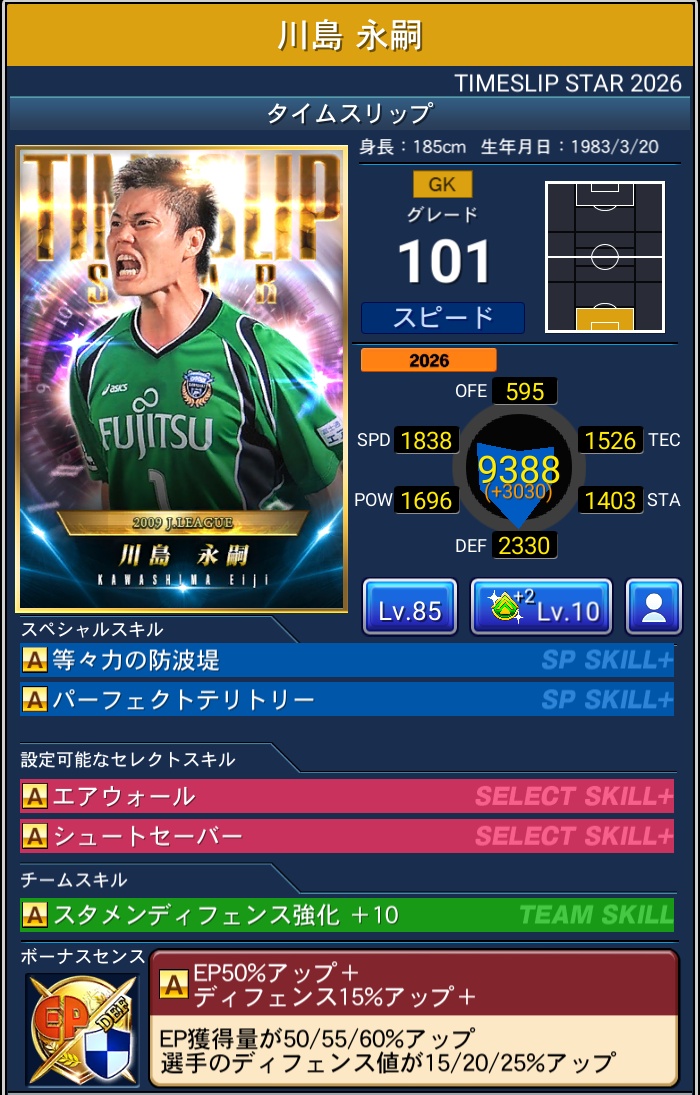700x1095 pixels.
Task: Open the +2 Lv.10 awakening button
Action: pos(540,607)
